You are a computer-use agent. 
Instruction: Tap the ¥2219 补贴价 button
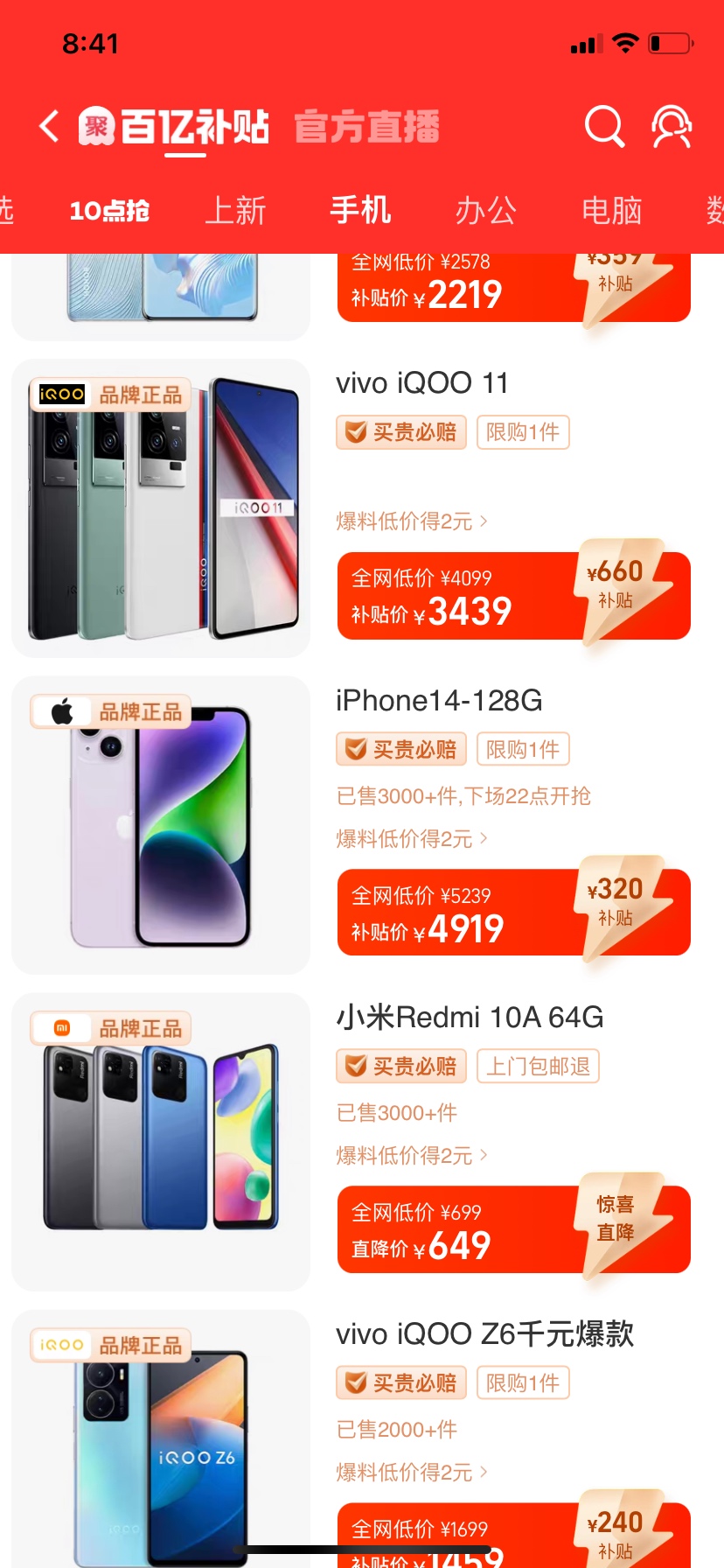(513, 289)
